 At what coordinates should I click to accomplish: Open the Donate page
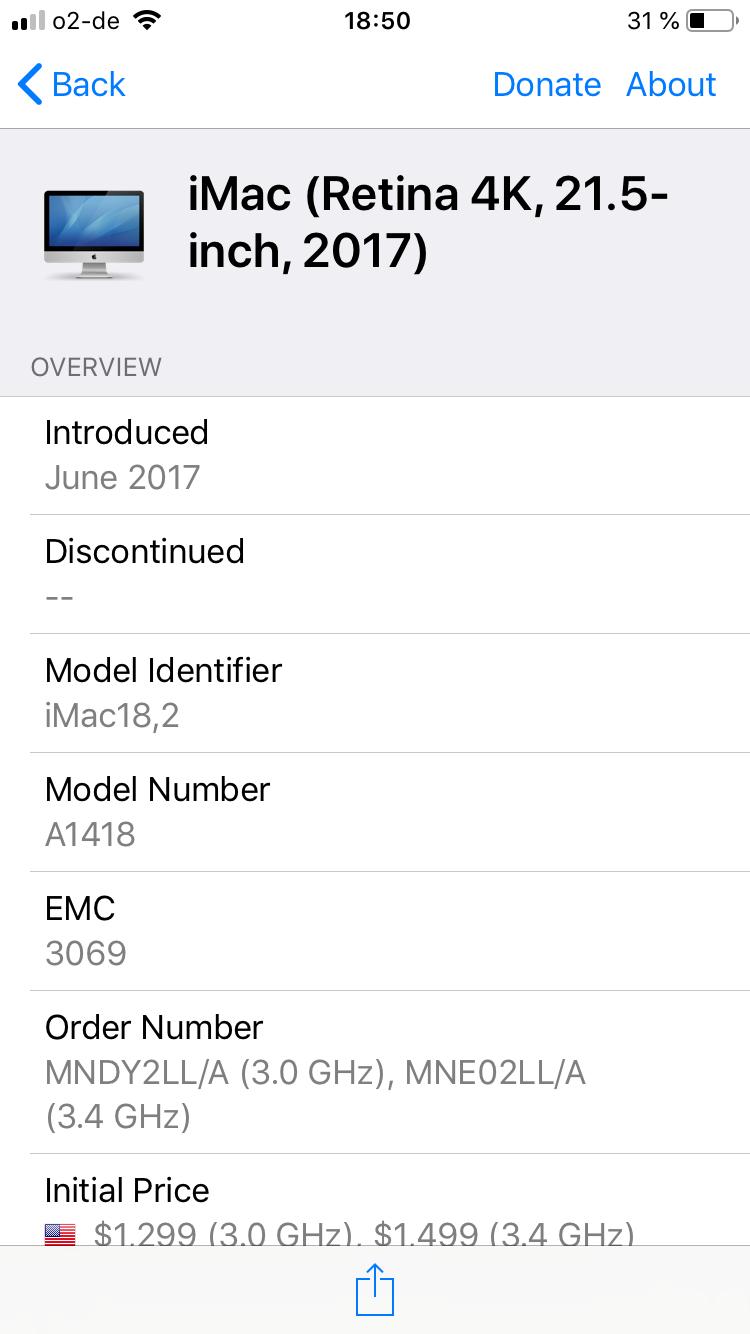546,85
